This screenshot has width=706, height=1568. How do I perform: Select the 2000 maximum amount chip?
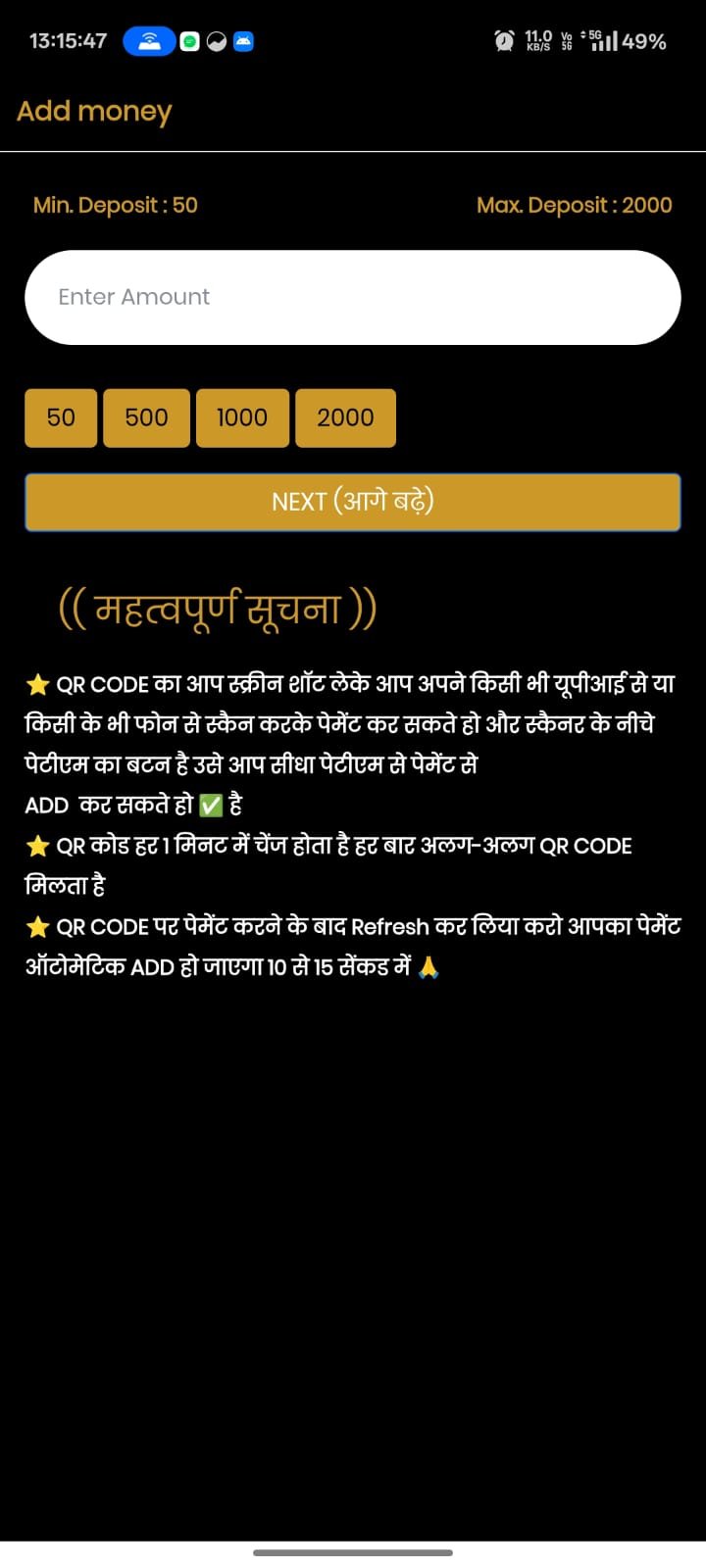pyautogui.click(x=345, y=417)
